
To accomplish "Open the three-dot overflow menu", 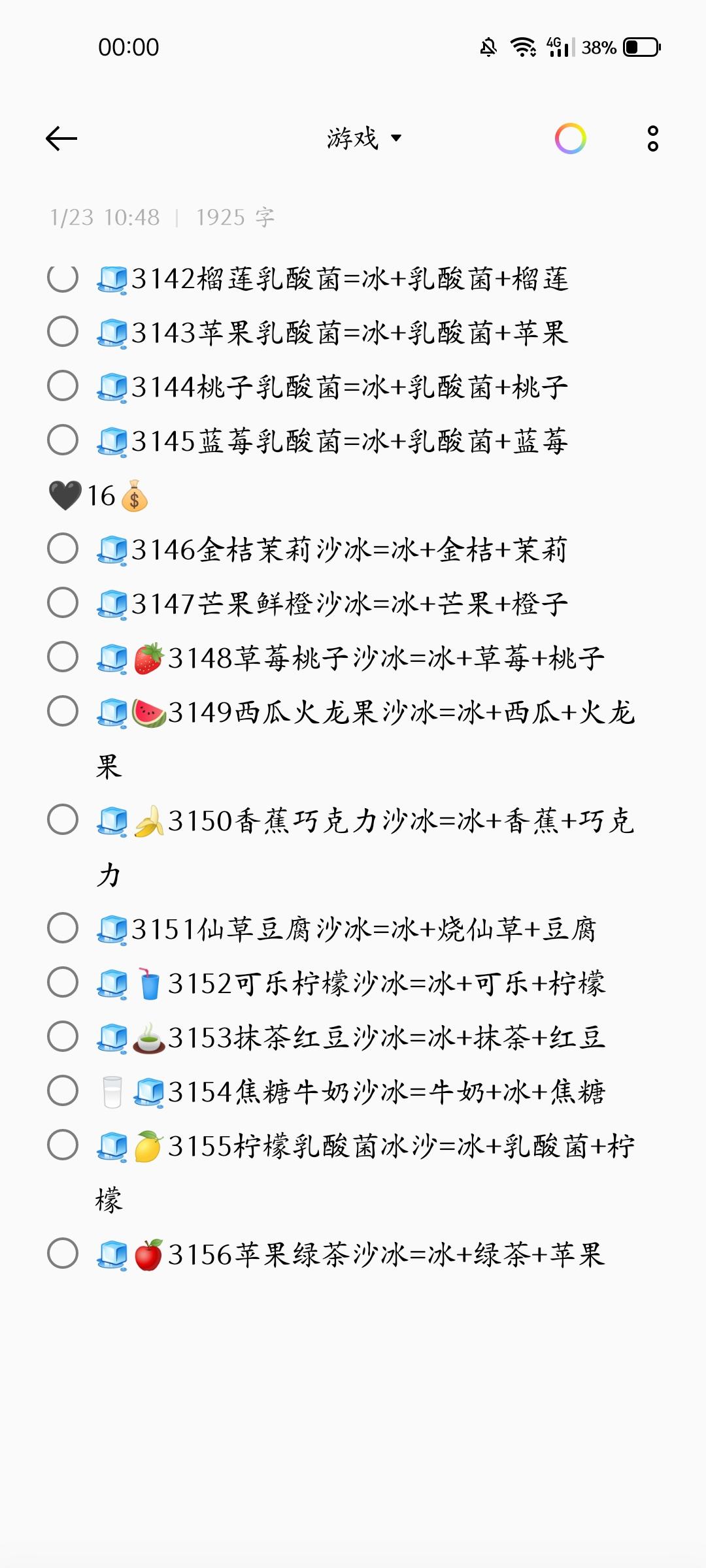I will (x=652, y=139).
